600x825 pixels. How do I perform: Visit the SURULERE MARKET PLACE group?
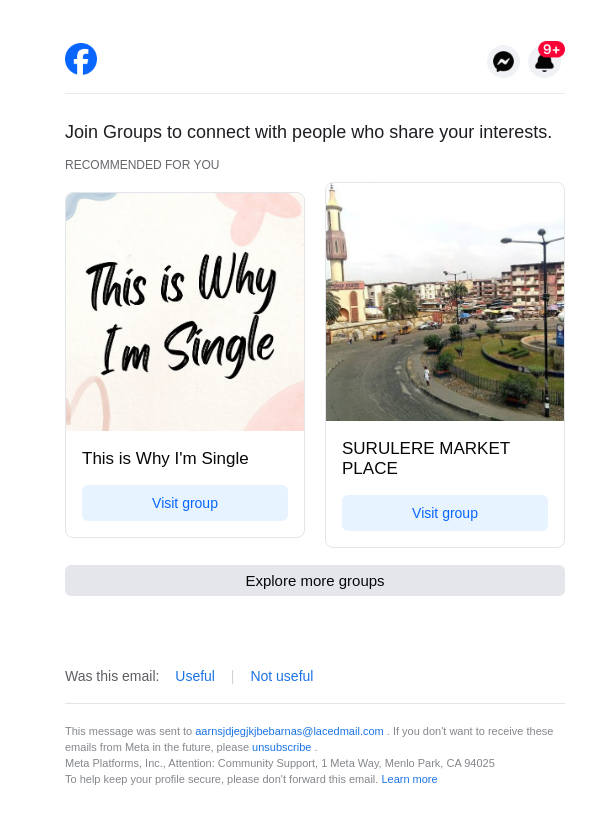click(x=445, y=513)
